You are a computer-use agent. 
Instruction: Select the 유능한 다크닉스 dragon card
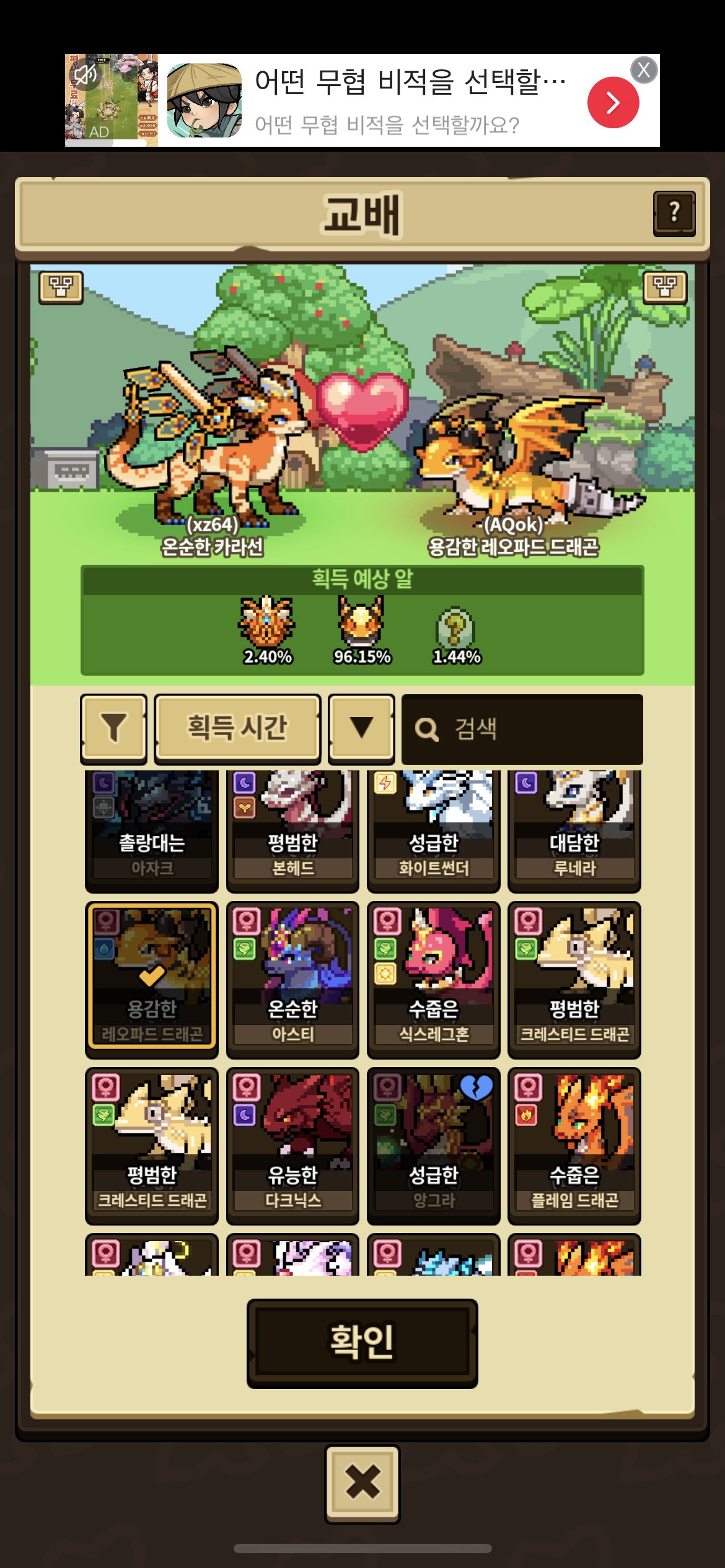292,1146
